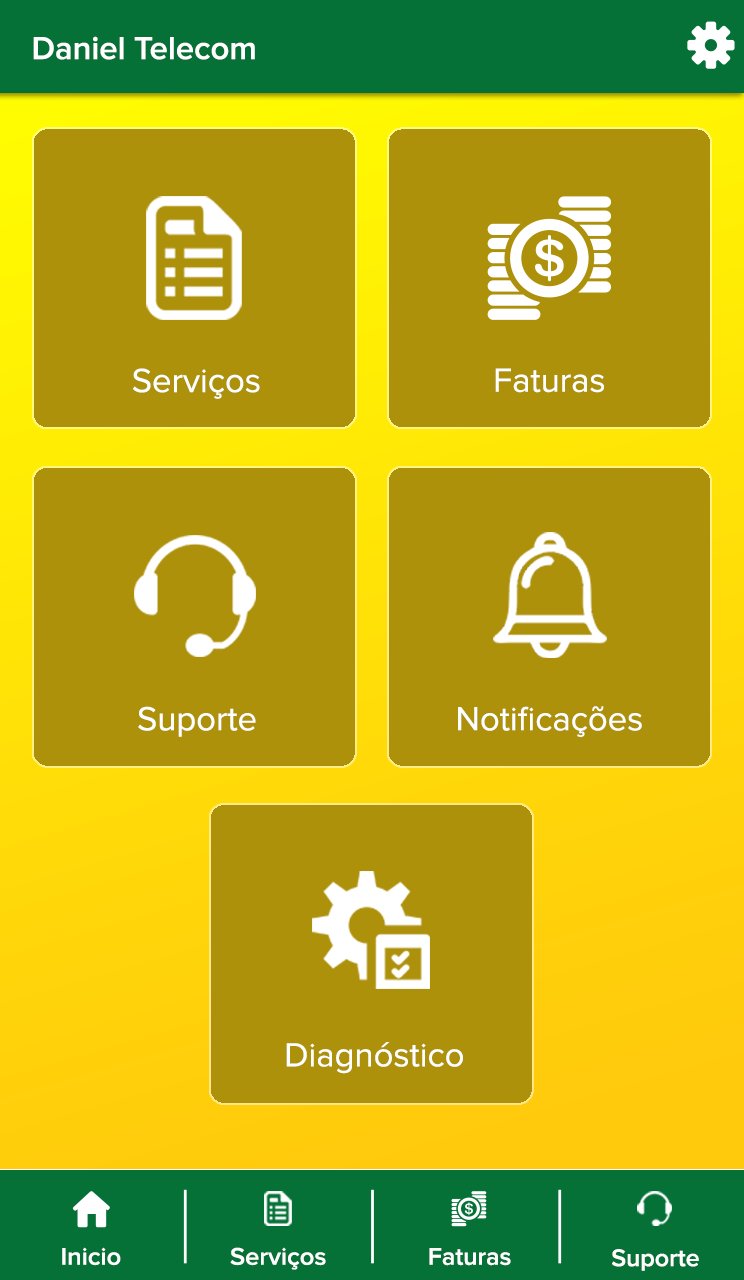The height and width of the screenshot is (1280, 744).
Task: Open the Suporte headset card
Action: point(195,616)
